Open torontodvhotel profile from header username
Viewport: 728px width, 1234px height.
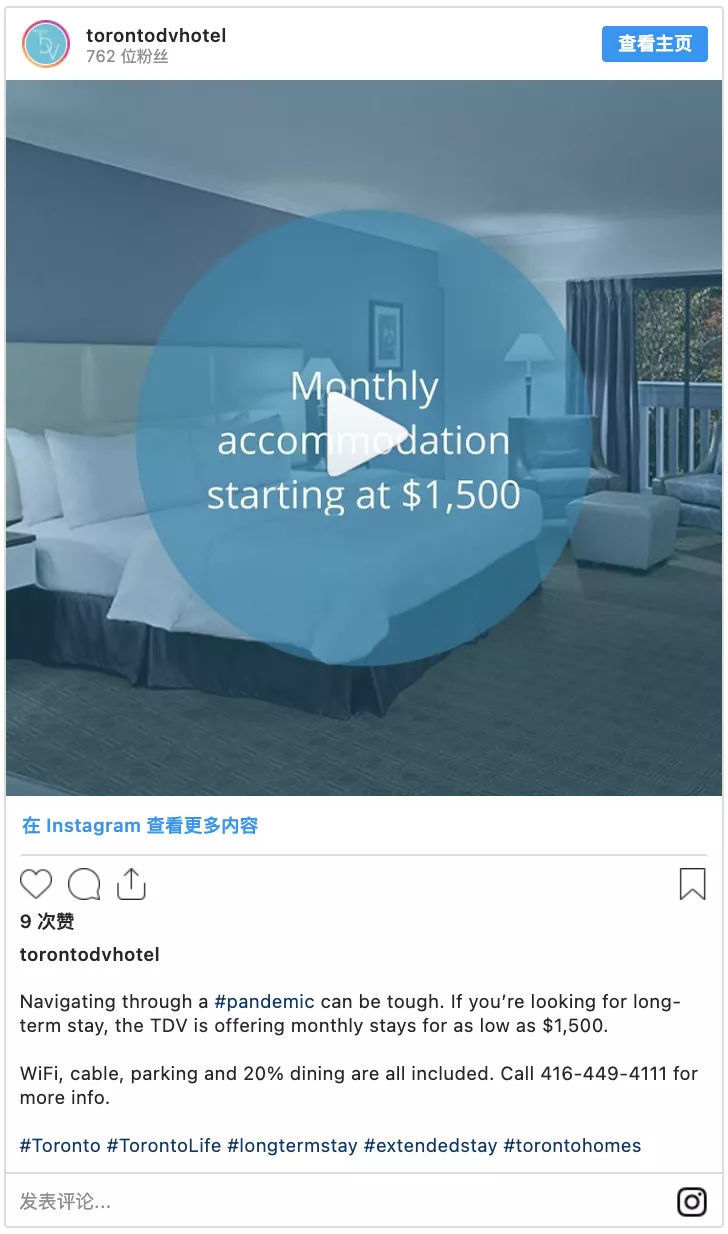coord(156,35)
